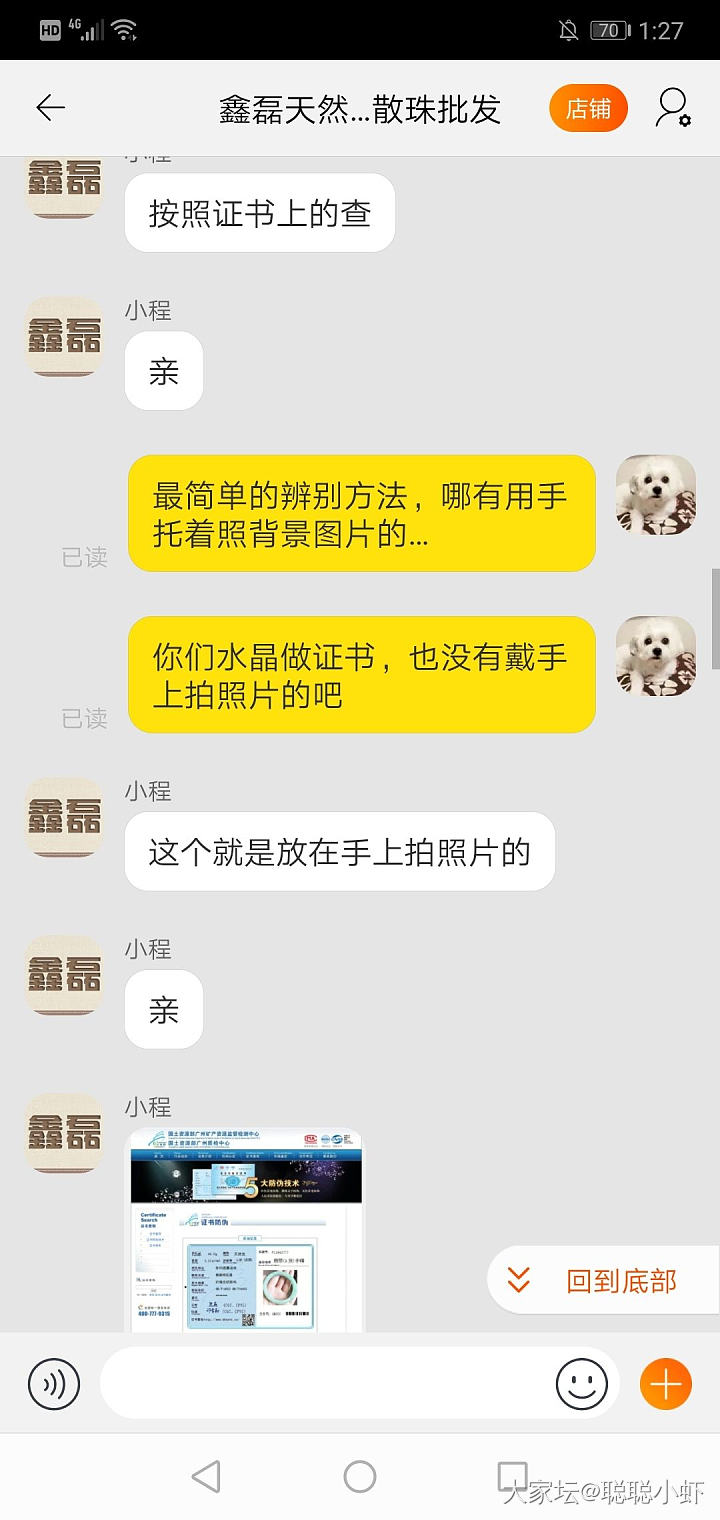Tap system back button

(x=206, y=1476)
